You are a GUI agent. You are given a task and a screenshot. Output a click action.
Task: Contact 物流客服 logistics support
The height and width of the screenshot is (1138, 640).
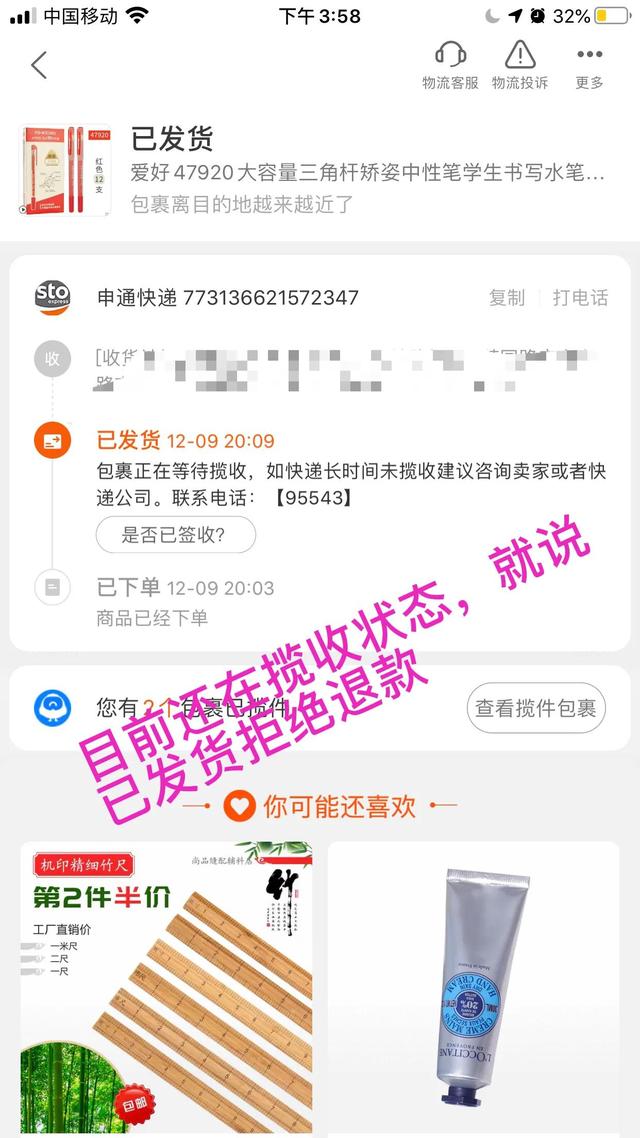coord(450,65)
